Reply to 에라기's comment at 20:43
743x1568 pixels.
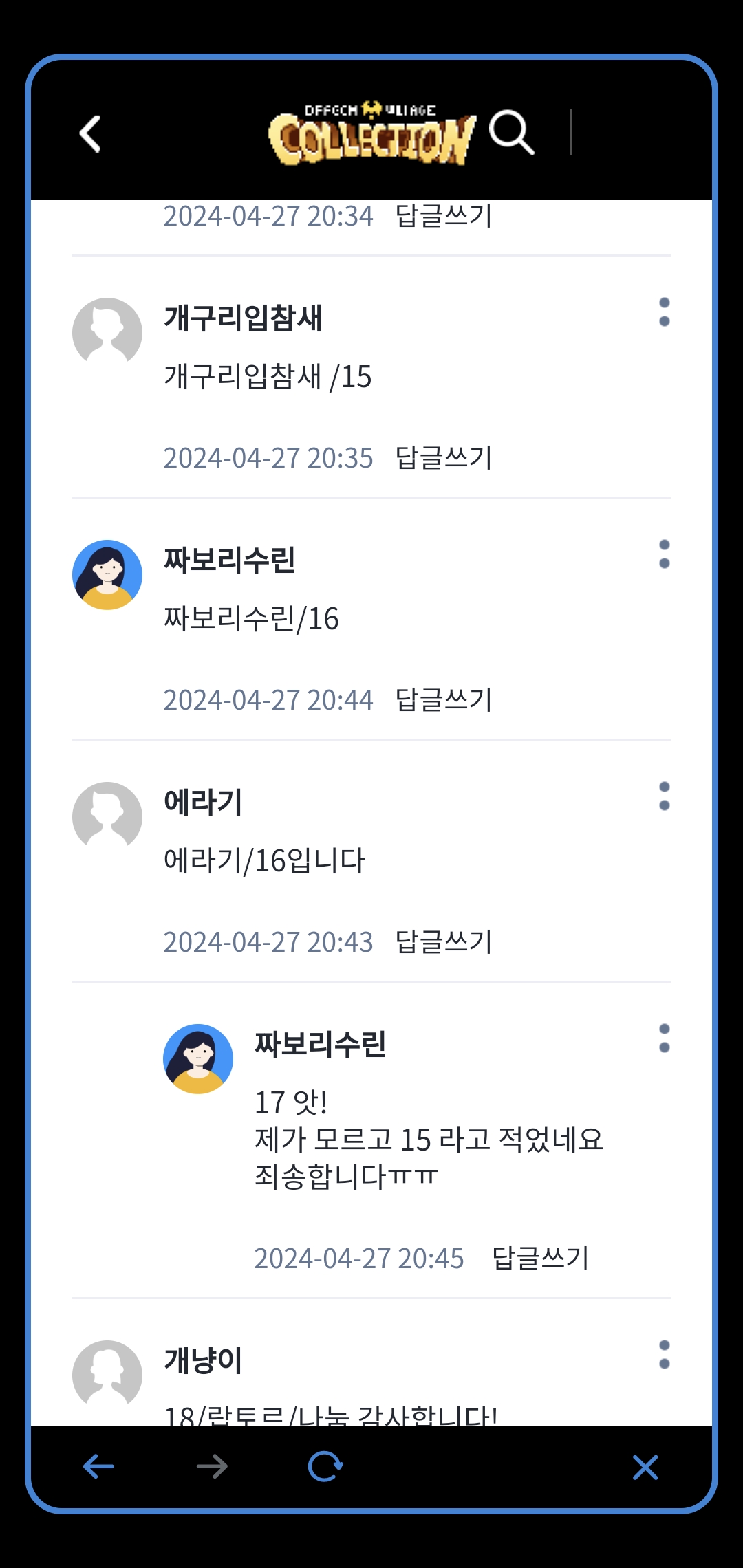tap(444, 942)
